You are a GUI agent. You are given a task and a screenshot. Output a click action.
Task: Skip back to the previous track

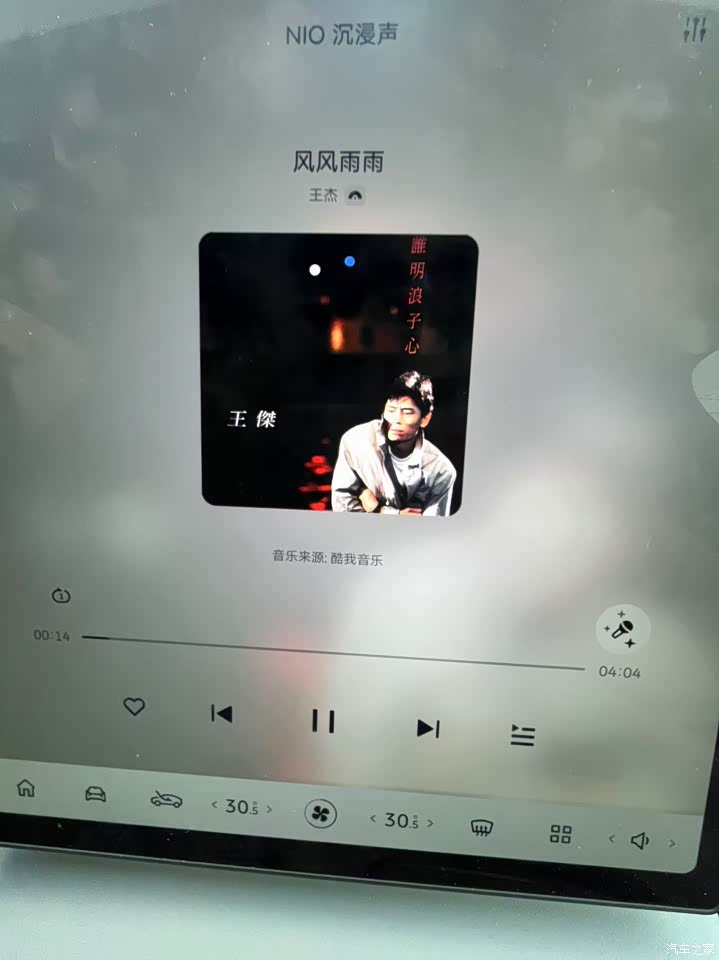[x=221, y=713]
